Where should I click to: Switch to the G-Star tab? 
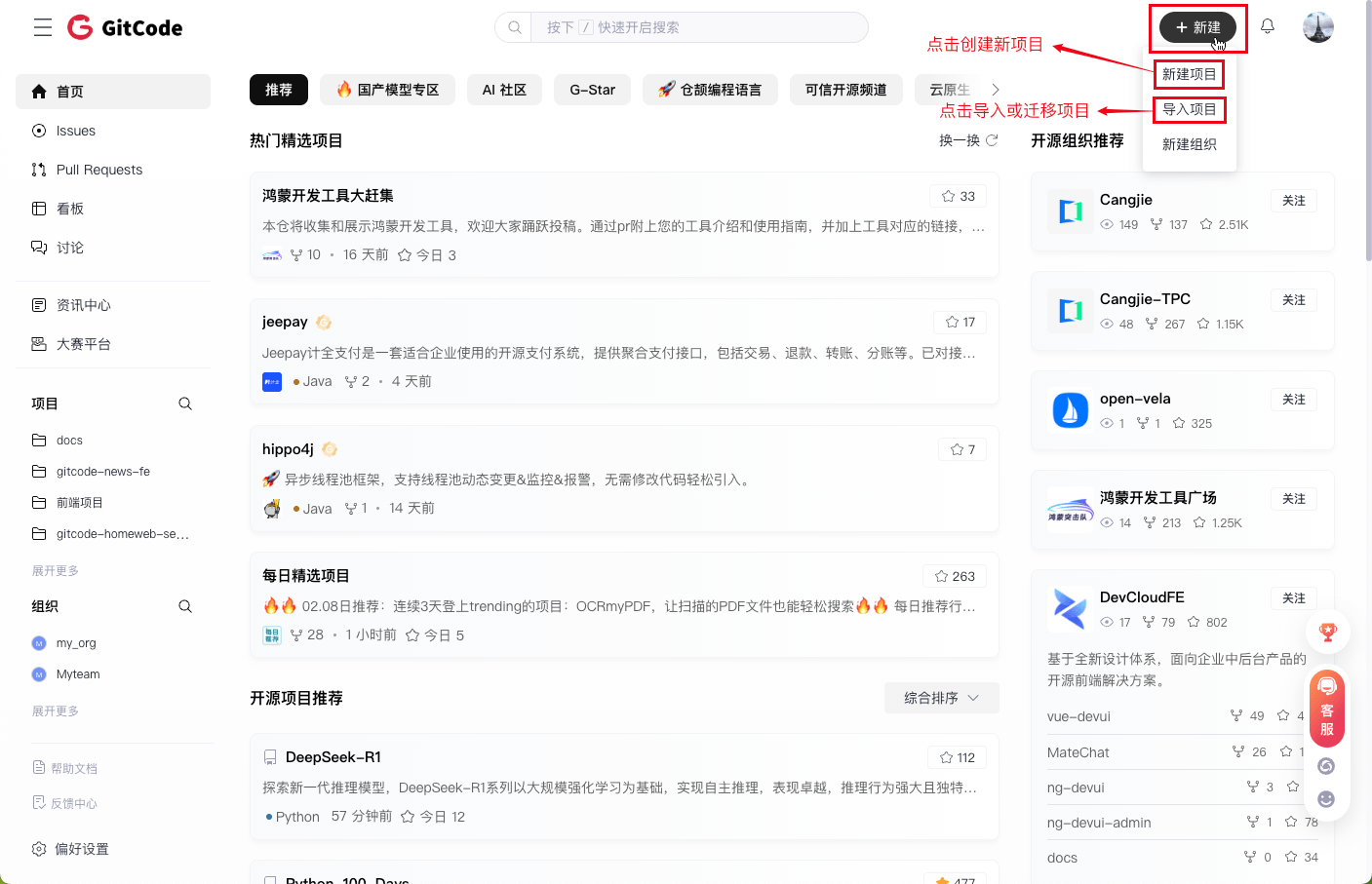(592, 90)
